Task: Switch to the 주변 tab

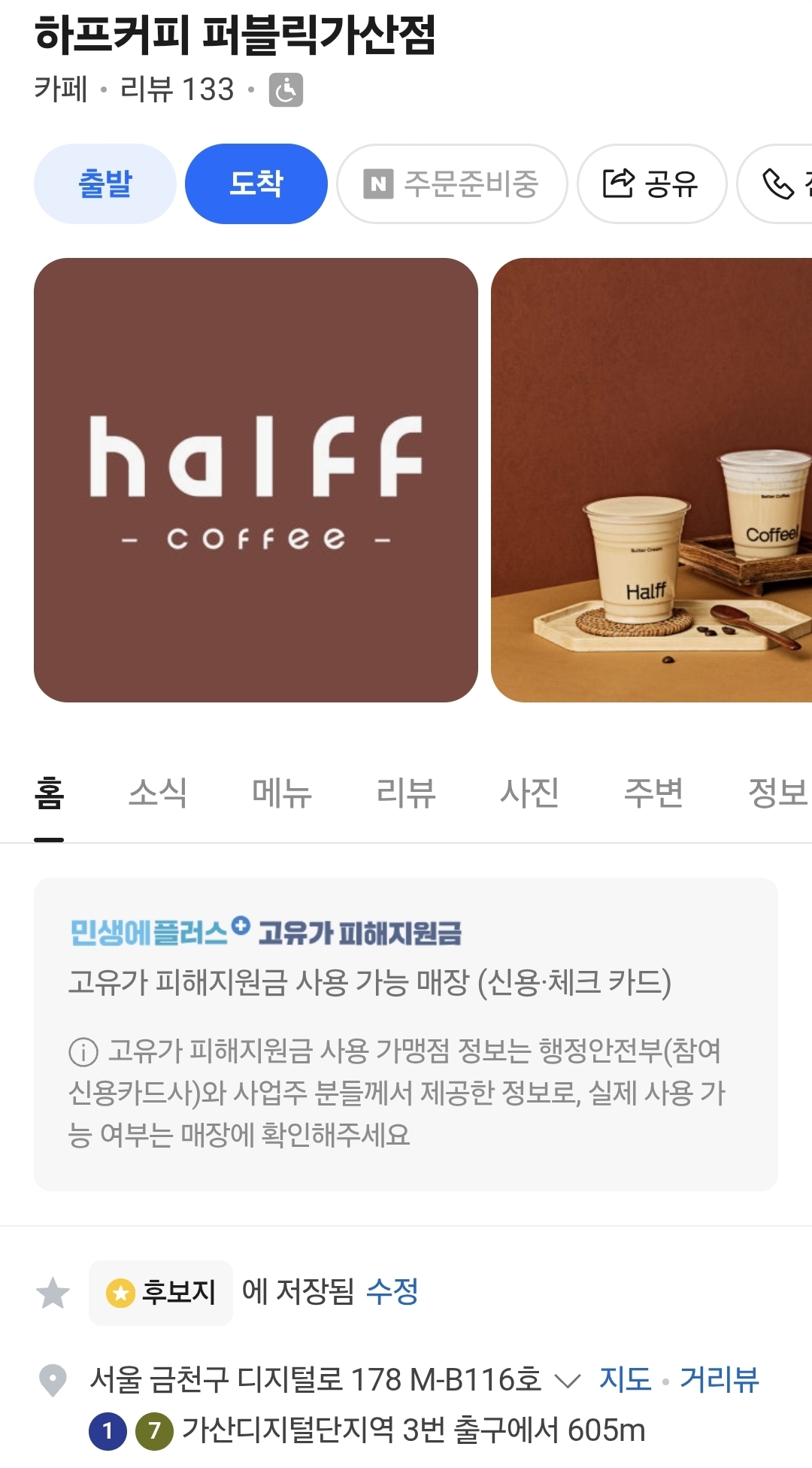Action: tap(654, 793)
